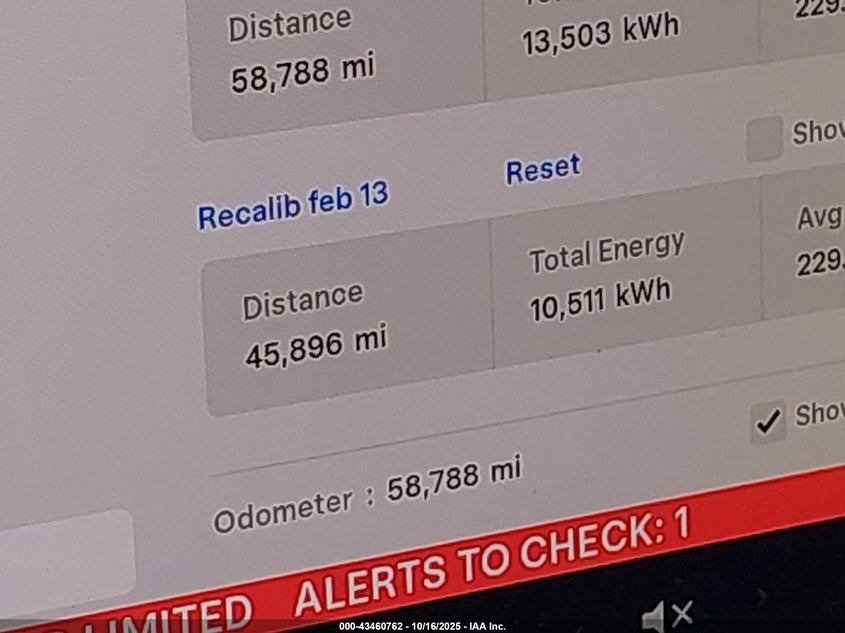Enable the unchecked Show checkbox above Reset

click(x=765, y=139)
